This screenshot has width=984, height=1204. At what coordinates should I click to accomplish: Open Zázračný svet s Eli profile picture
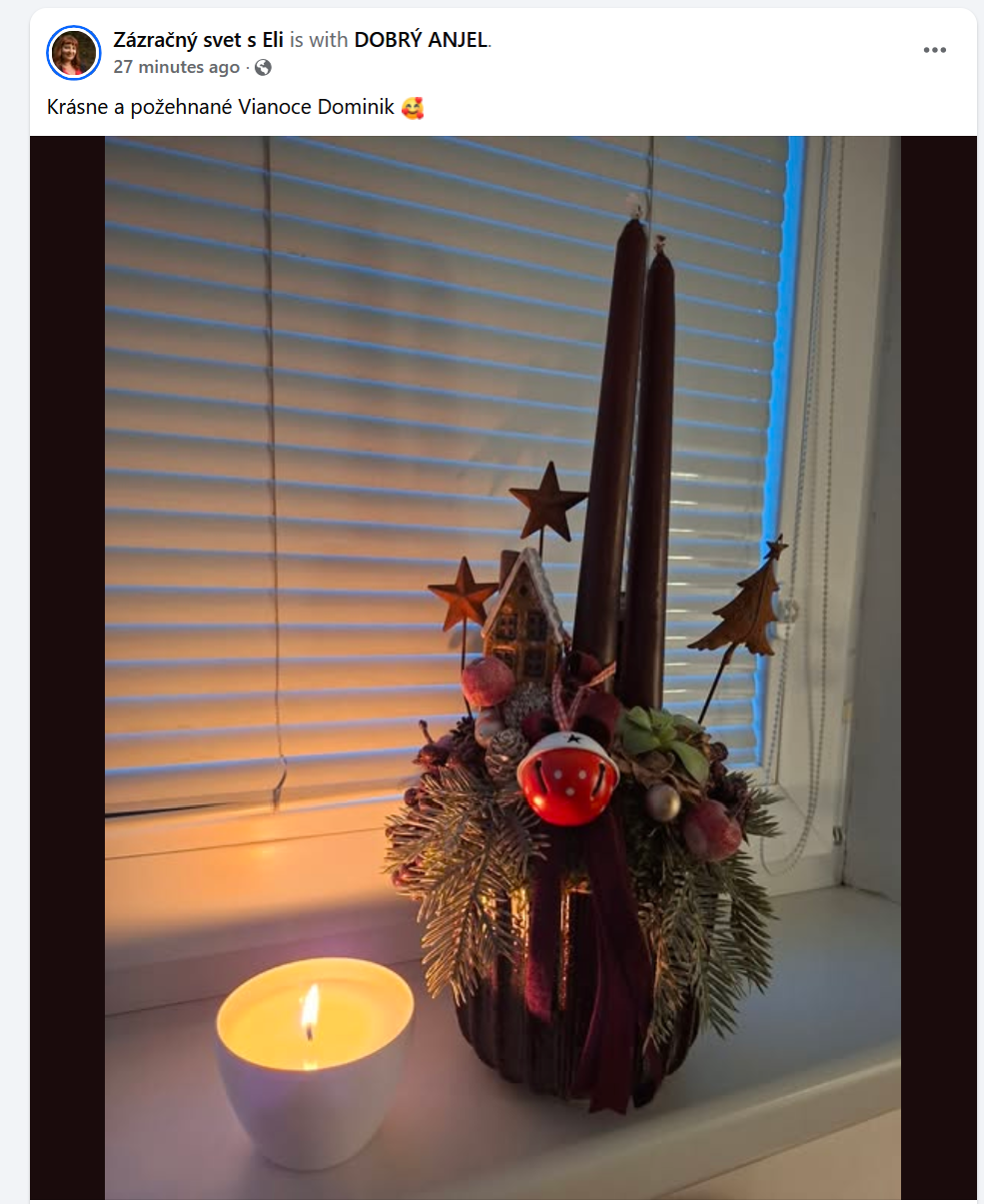click(x=74, y=53)
